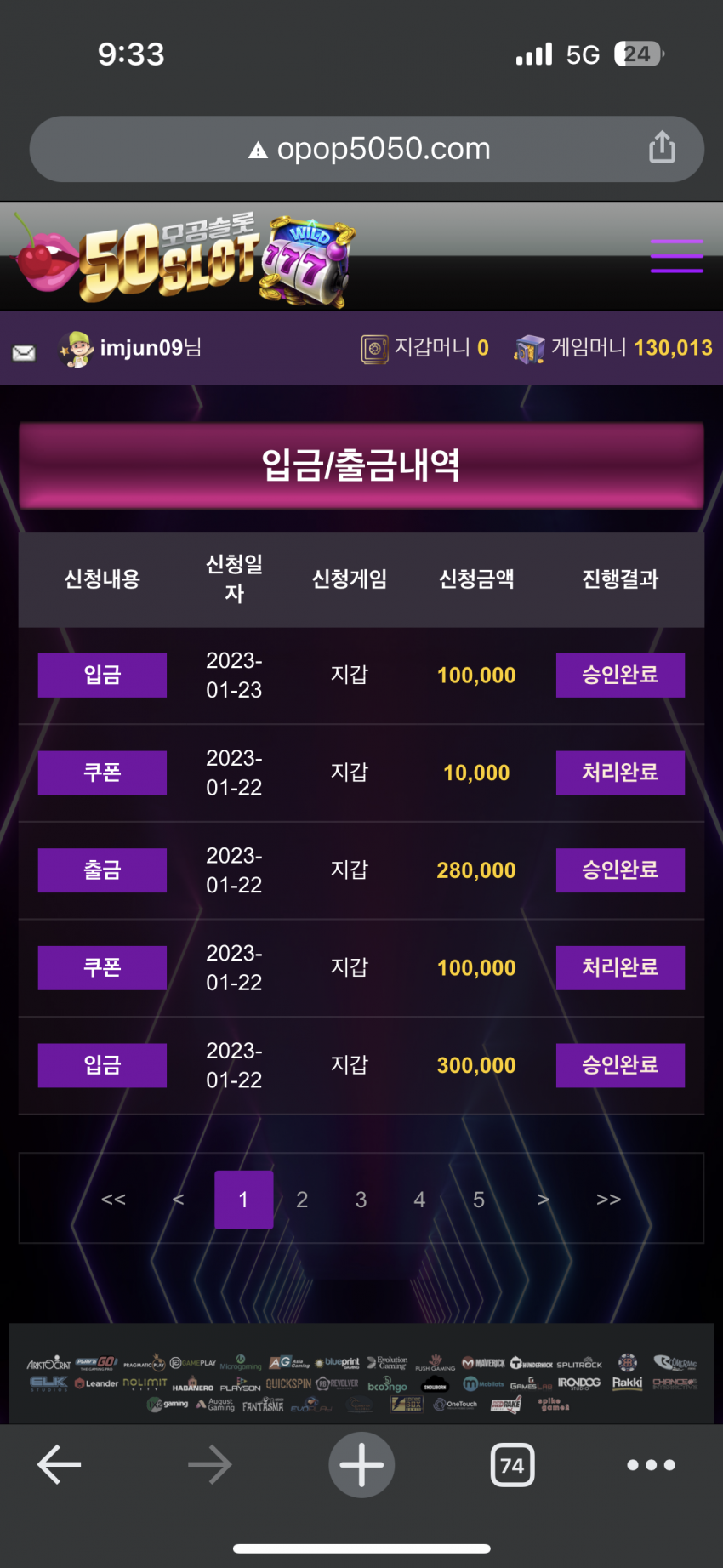Open the purple hamburger menu
This screenshot has width=723, height=1568.
tap(676, 256)
